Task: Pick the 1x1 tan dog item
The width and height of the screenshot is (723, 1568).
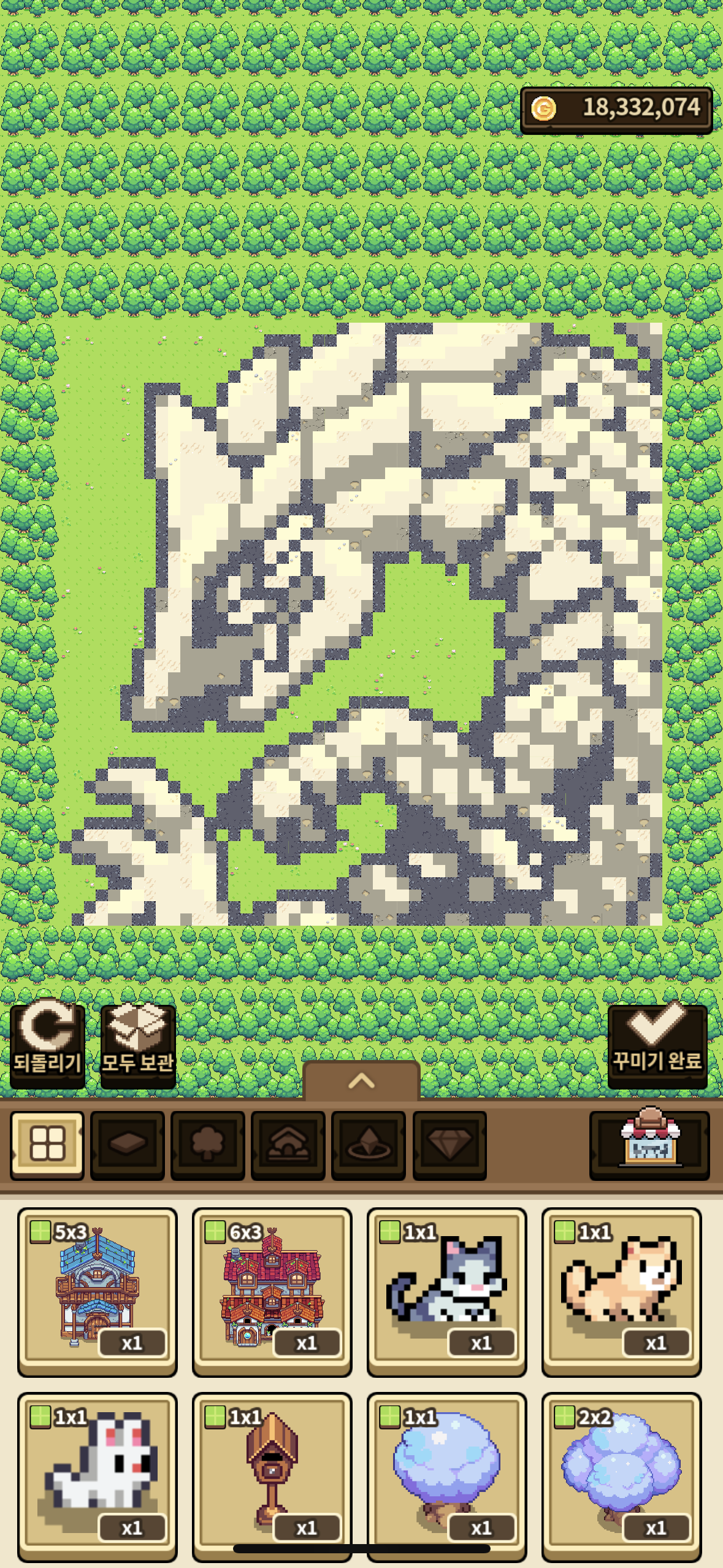Action: pos(622,1291)
